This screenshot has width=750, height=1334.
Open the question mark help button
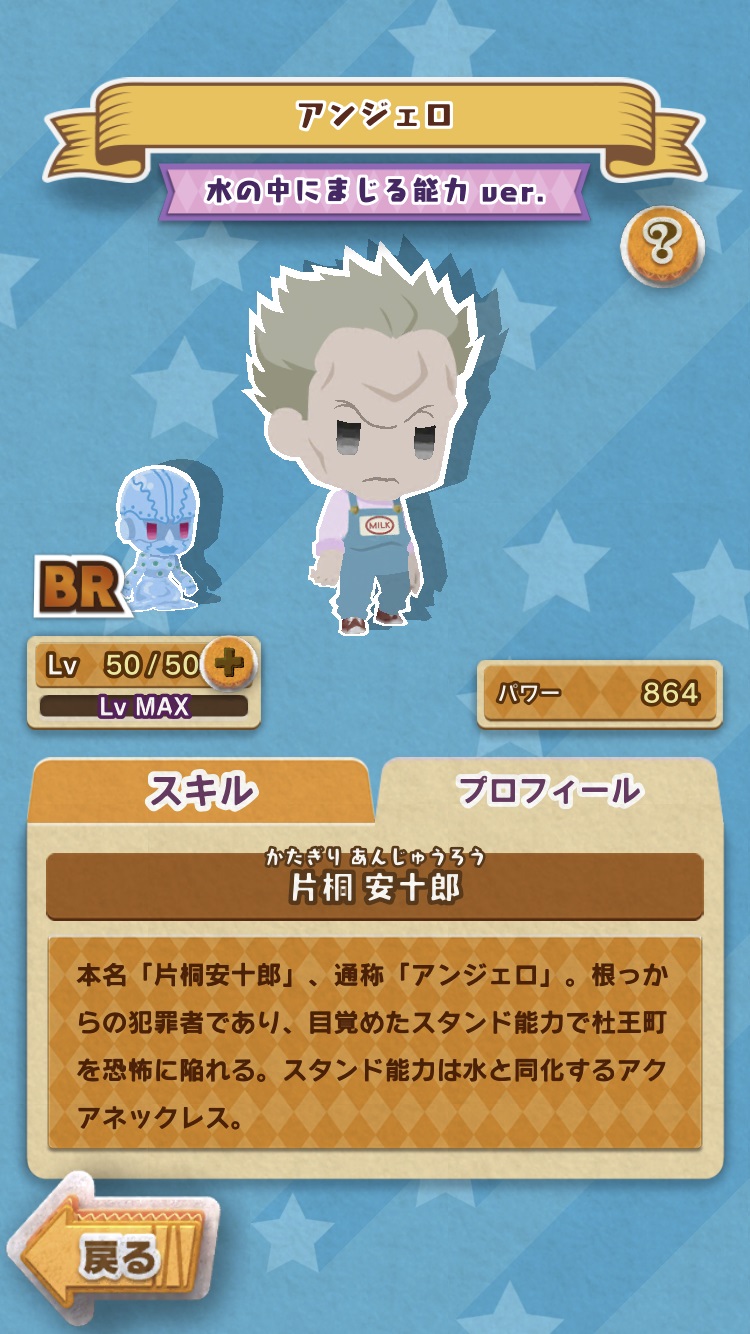(662, 242)
